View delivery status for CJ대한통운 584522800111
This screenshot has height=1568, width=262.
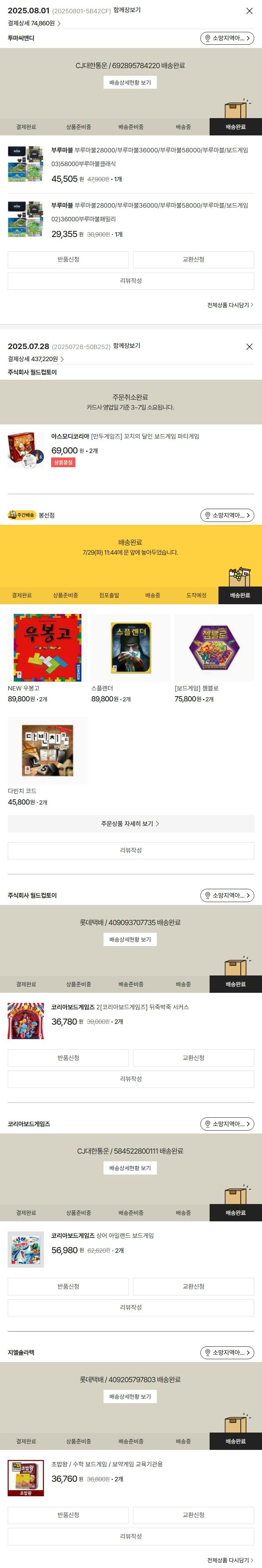point(130,1168)
